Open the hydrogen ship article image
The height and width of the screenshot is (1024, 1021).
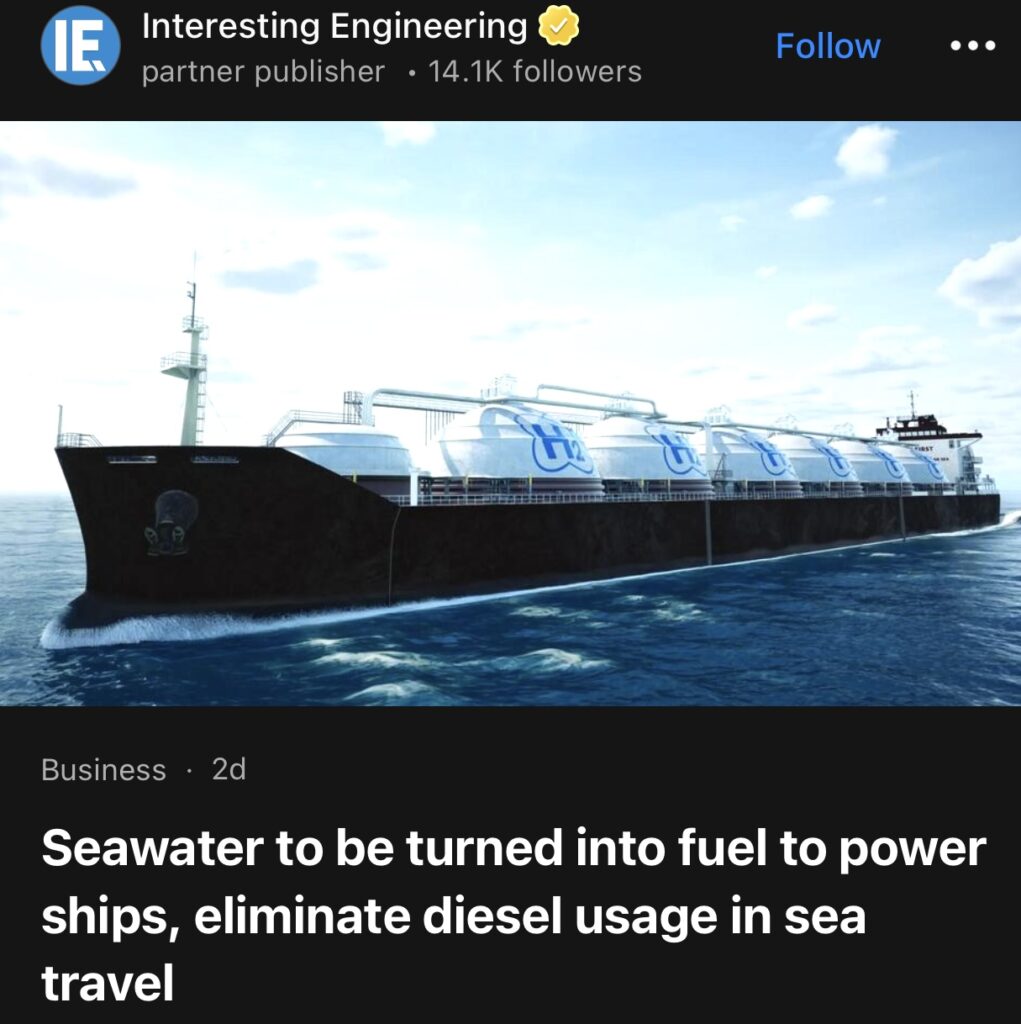(x=510, y=413)
